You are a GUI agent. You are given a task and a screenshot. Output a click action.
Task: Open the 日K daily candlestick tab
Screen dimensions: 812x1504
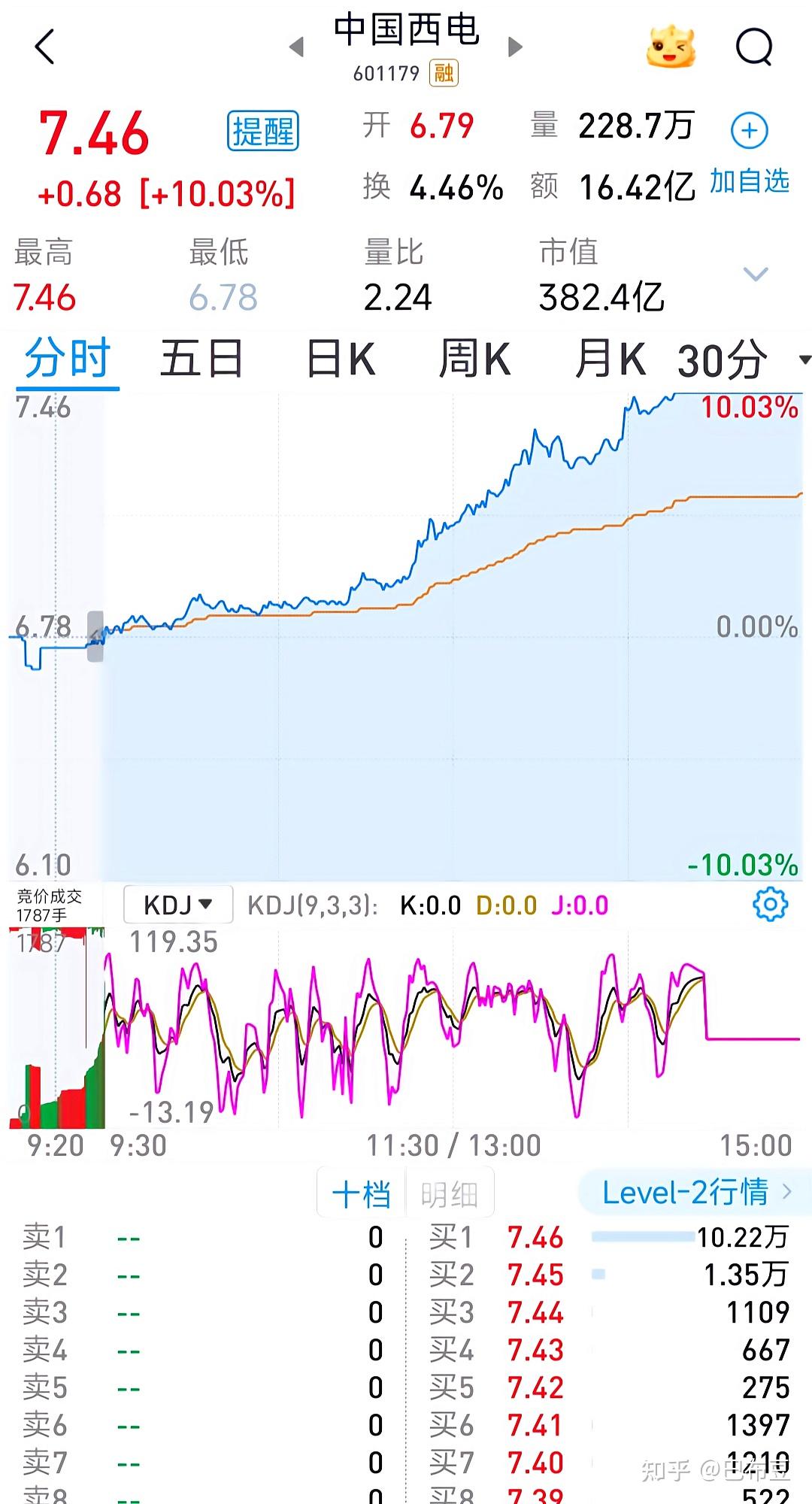click(338, 359)
